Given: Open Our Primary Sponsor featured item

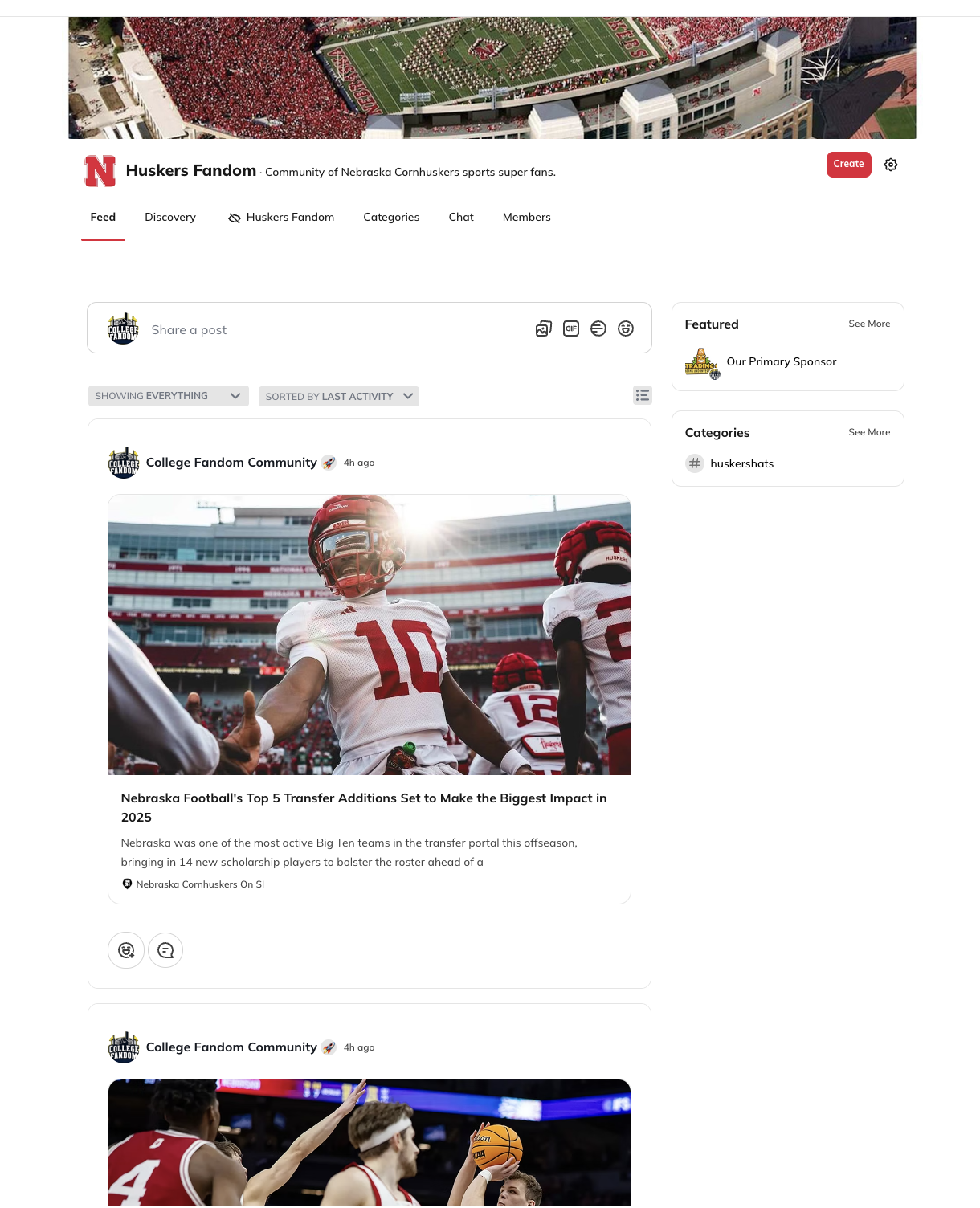Looking at the screenshot, I should (781, 361).
